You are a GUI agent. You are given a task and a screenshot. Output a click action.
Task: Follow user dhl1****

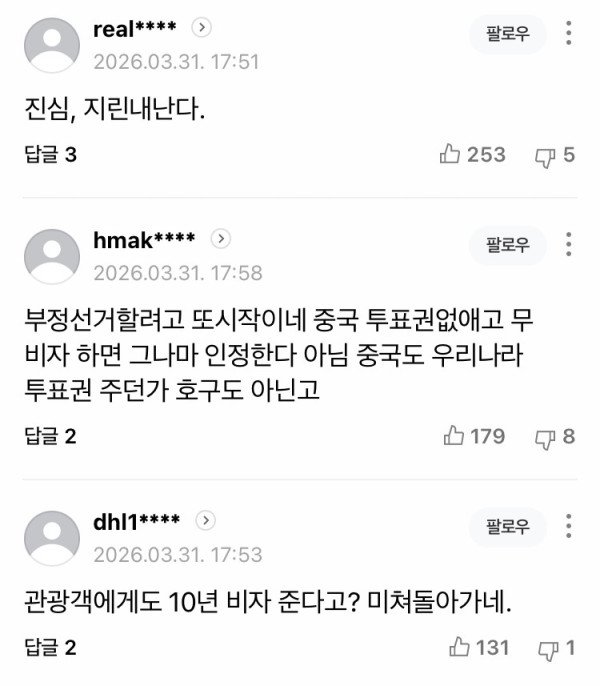click(508, 527)
